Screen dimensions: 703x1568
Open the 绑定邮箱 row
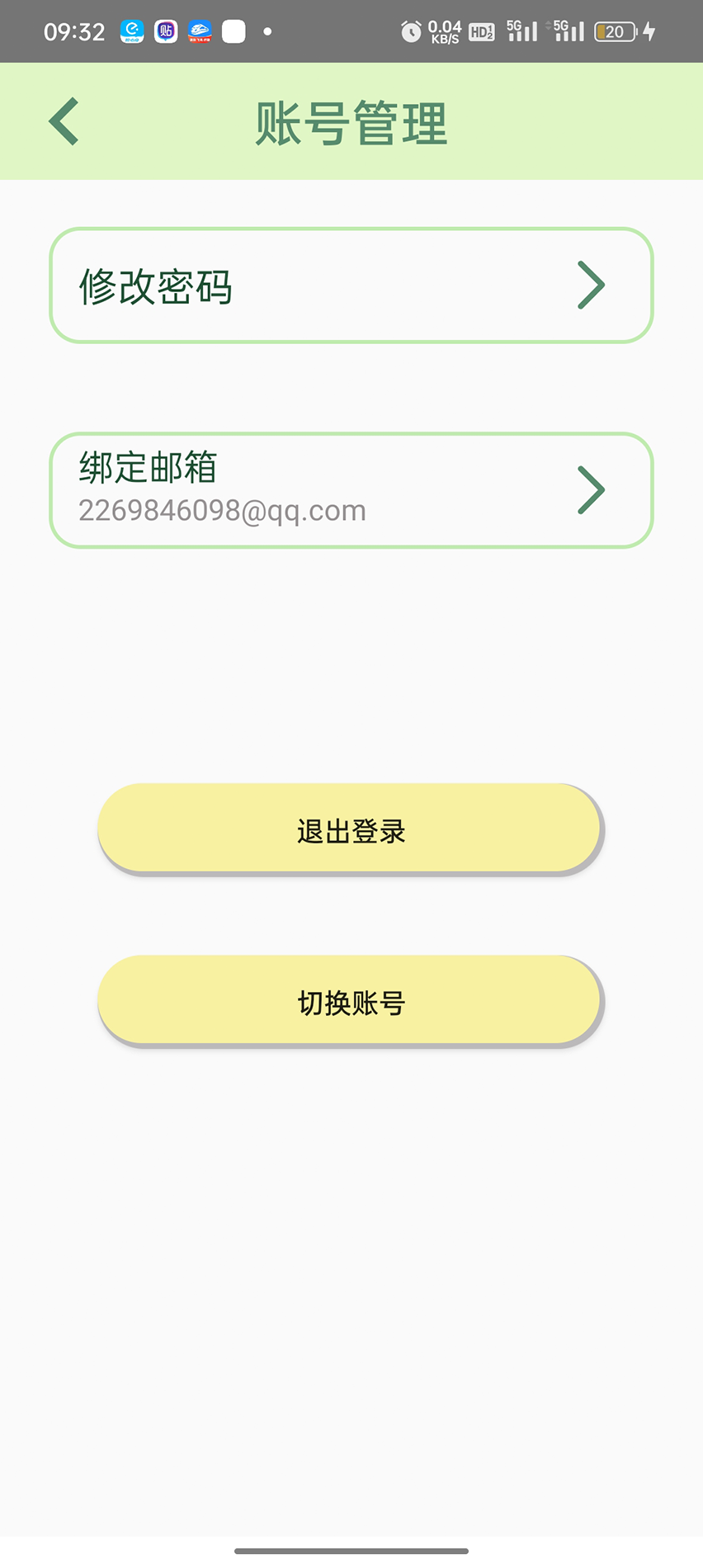click(351, 490)
